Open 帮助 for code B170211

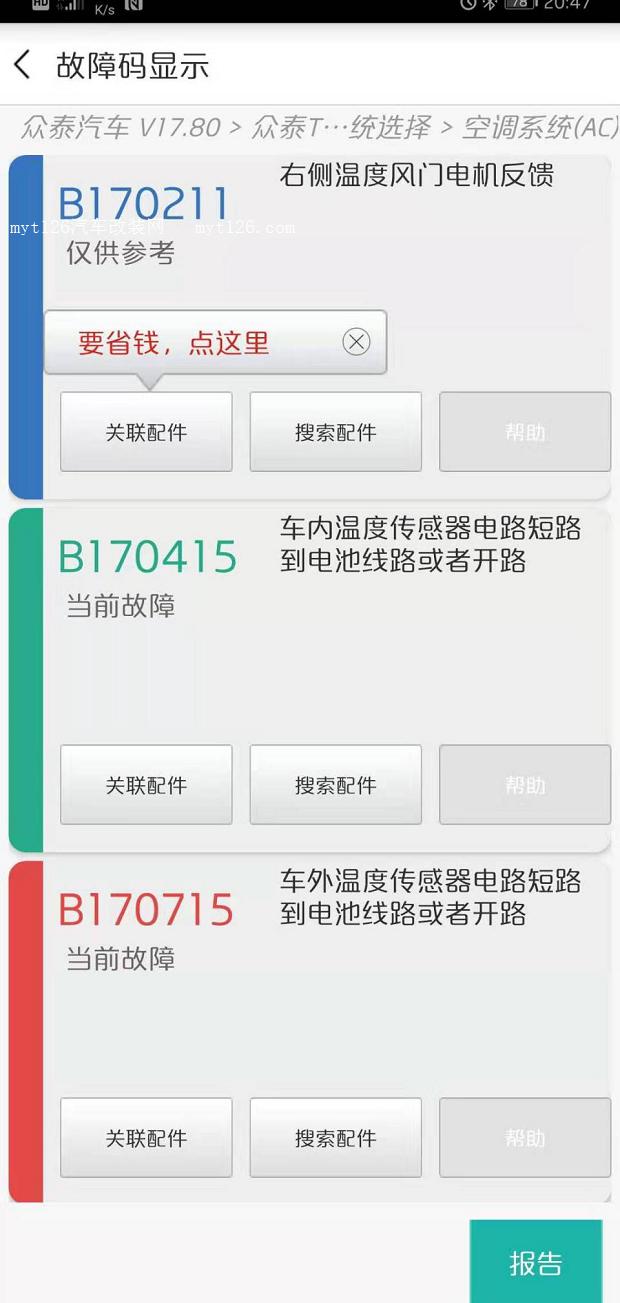[525, 432]
